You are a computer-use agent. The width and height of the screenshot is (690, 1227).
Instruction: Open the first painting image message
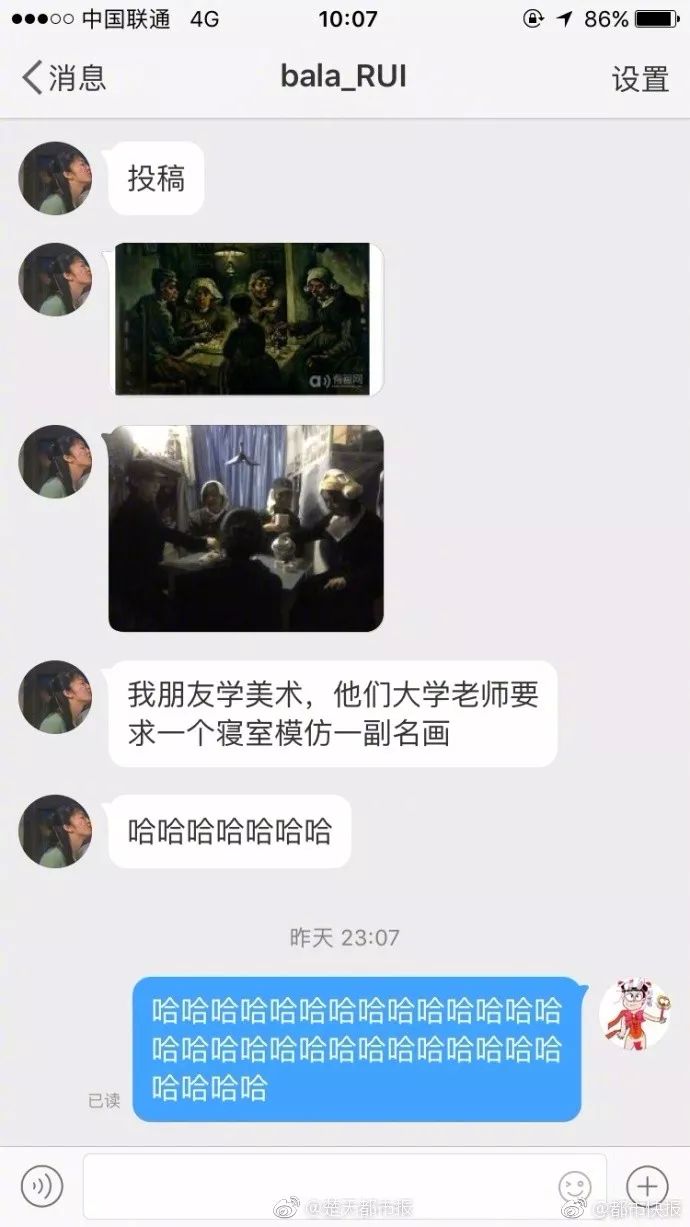(x=245, y=319)
